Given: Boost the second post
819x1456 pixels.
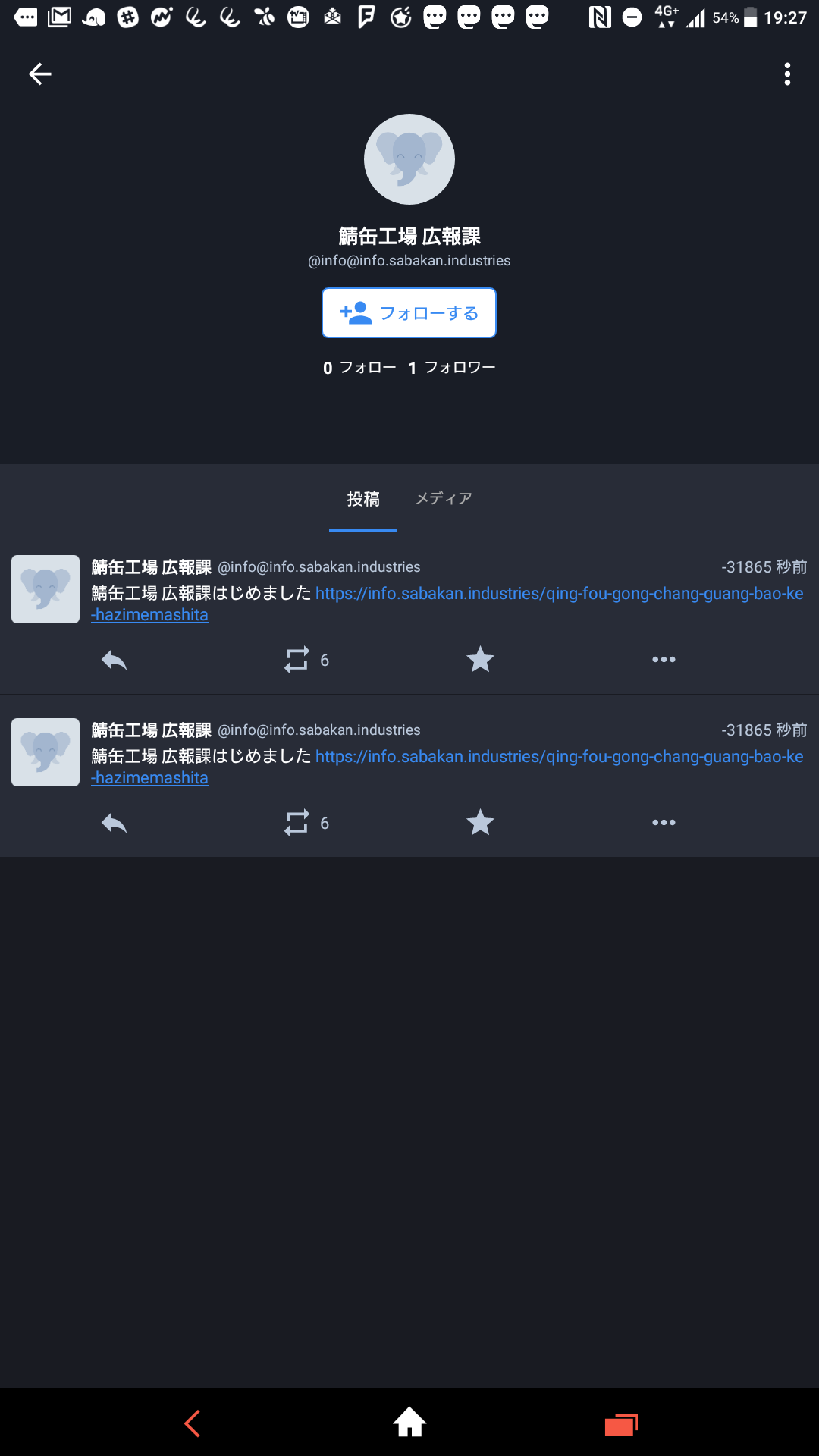Looking at the screenshot, I should coord(297,823).
